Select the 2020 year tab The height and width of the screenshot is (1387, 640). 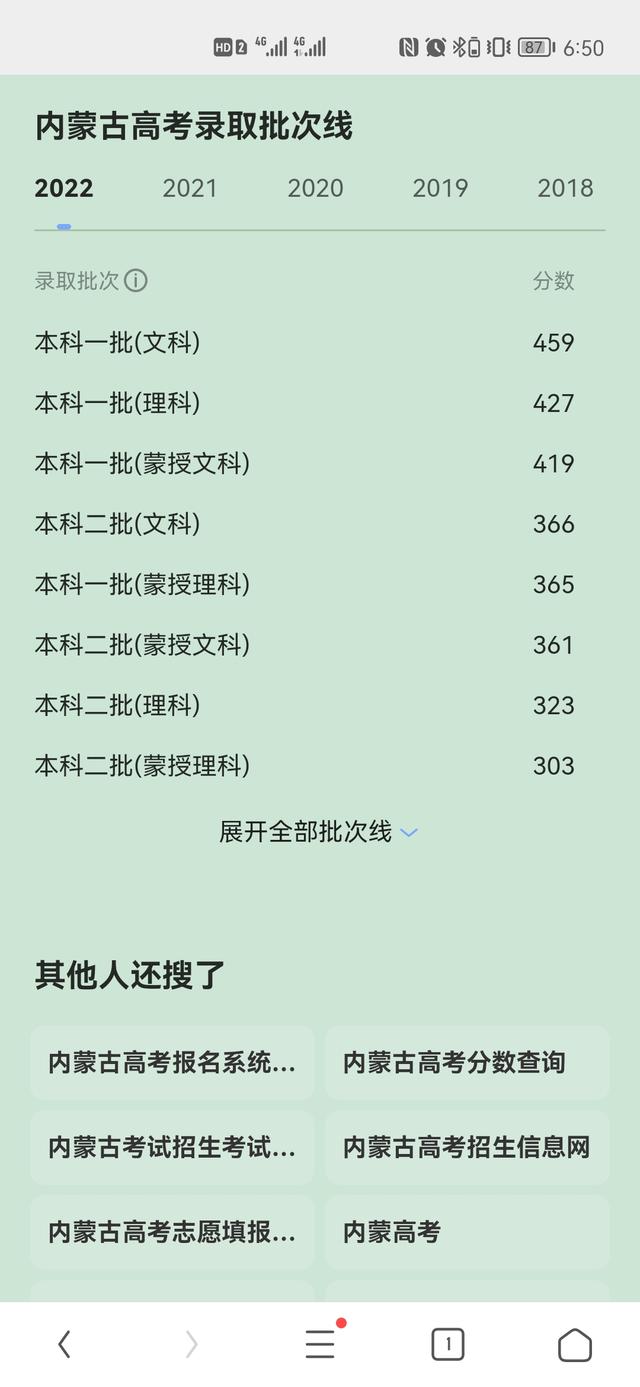(x=315, y=188)
